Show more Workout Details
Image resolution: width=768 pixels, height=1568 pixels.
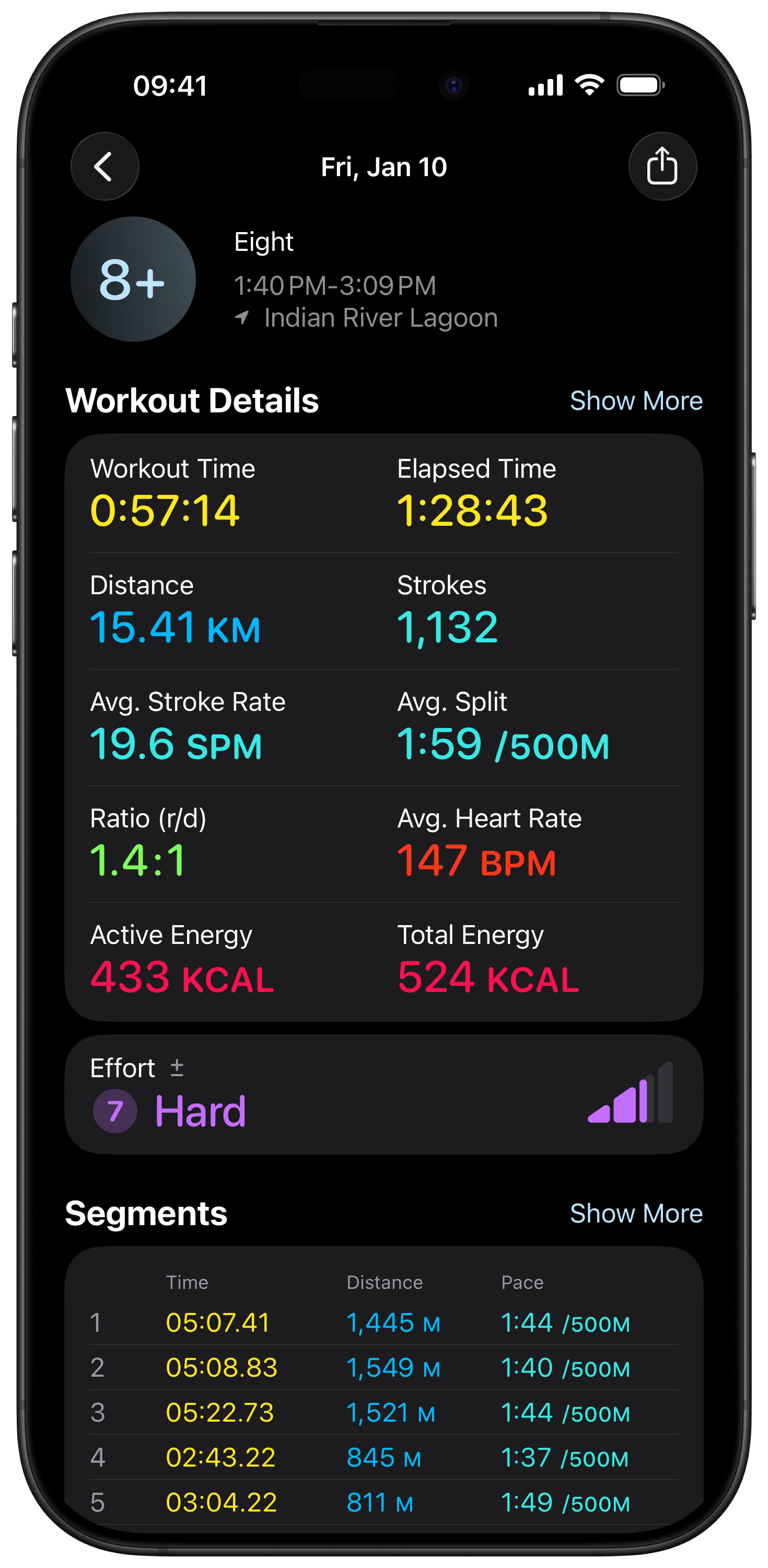coord(636,400)
